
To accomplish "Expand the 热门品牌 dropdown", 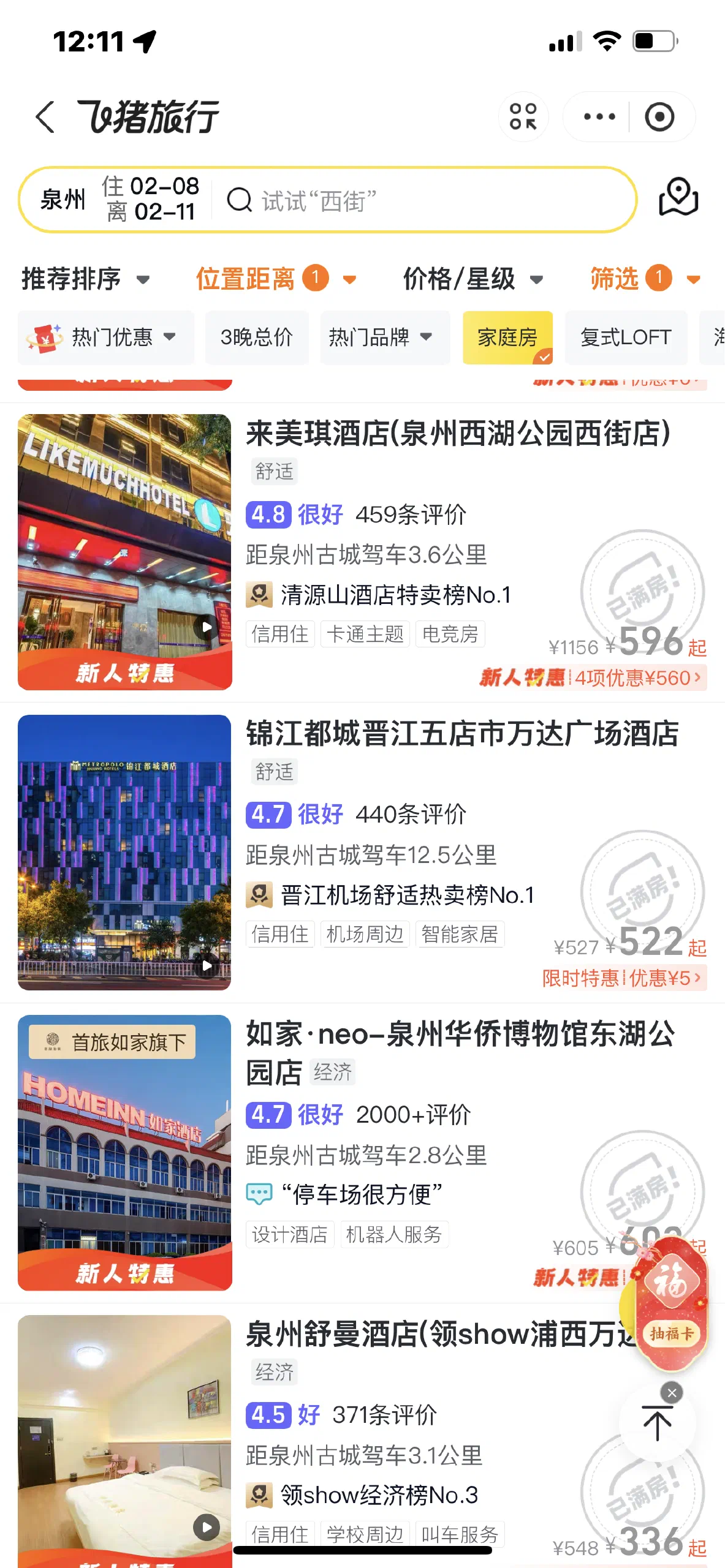I will [x=384, y=337].
